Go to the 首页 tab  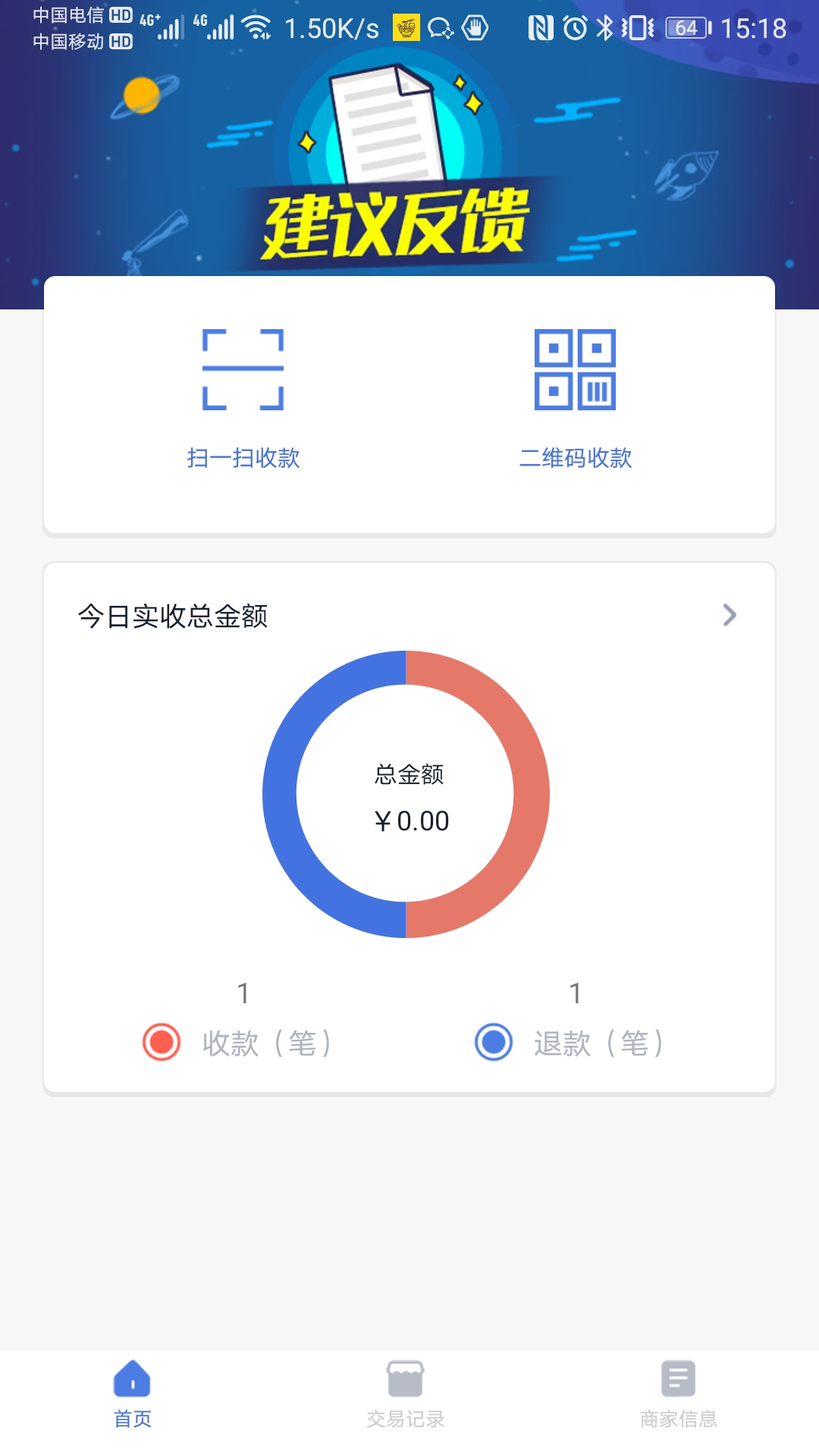click(133, 1395)
